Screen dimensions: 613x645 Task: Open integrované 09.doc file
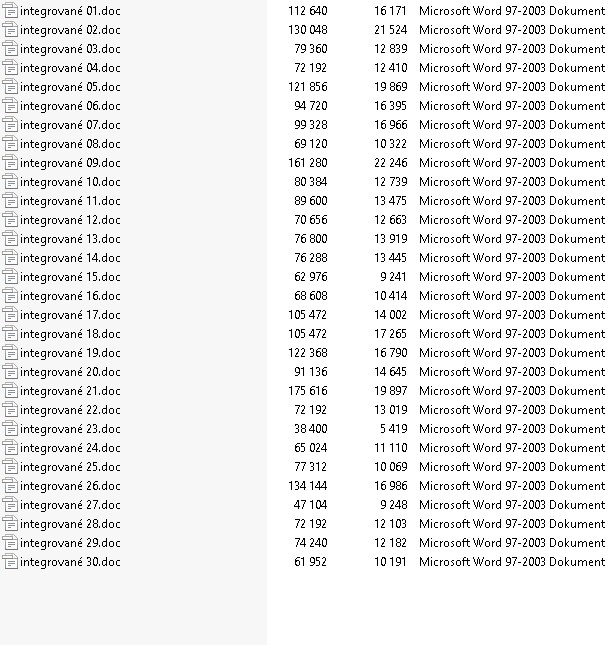[x=70, y=163]
